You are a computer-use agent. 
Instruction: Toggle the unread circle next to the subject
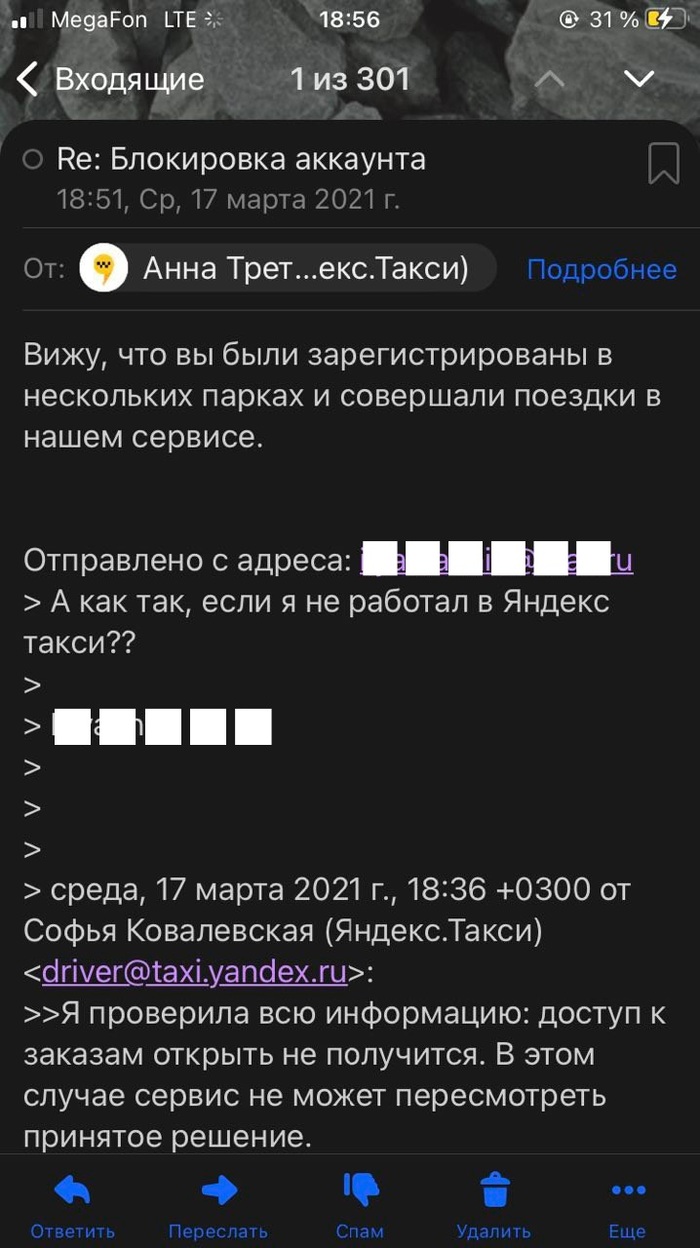point(33,159)
